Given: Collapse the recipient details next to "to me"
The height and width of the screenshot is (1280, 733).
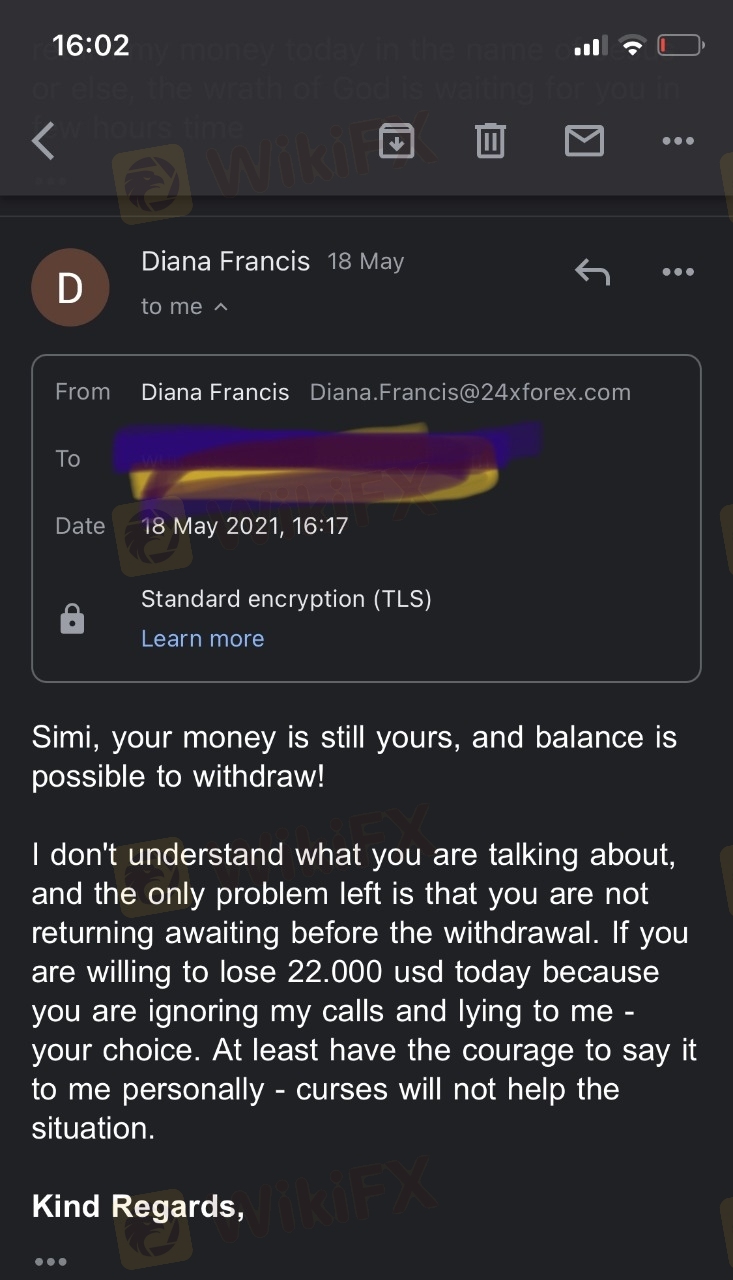Looking at the screenshot, I should 221,307.
